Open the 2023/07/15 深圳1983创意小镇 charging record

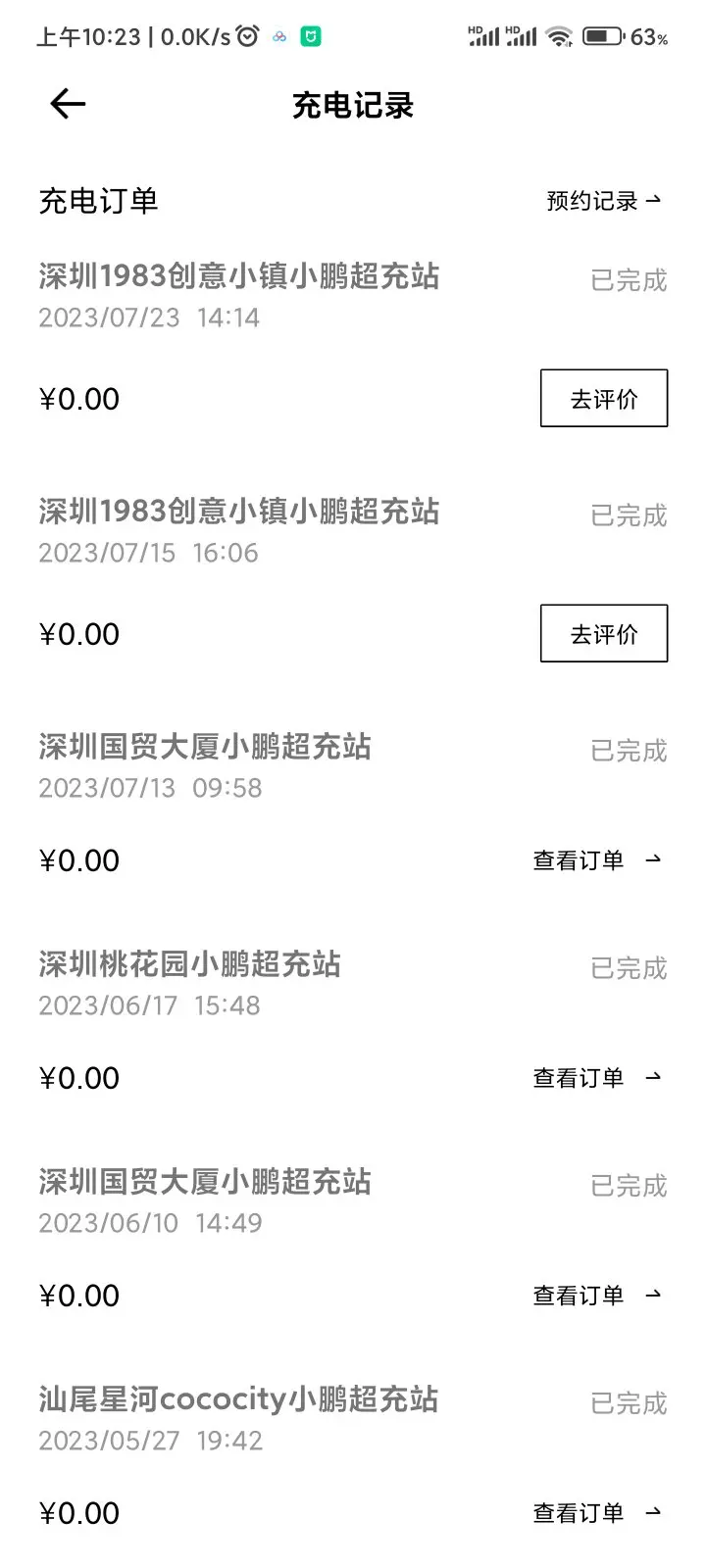pos(353,573)
